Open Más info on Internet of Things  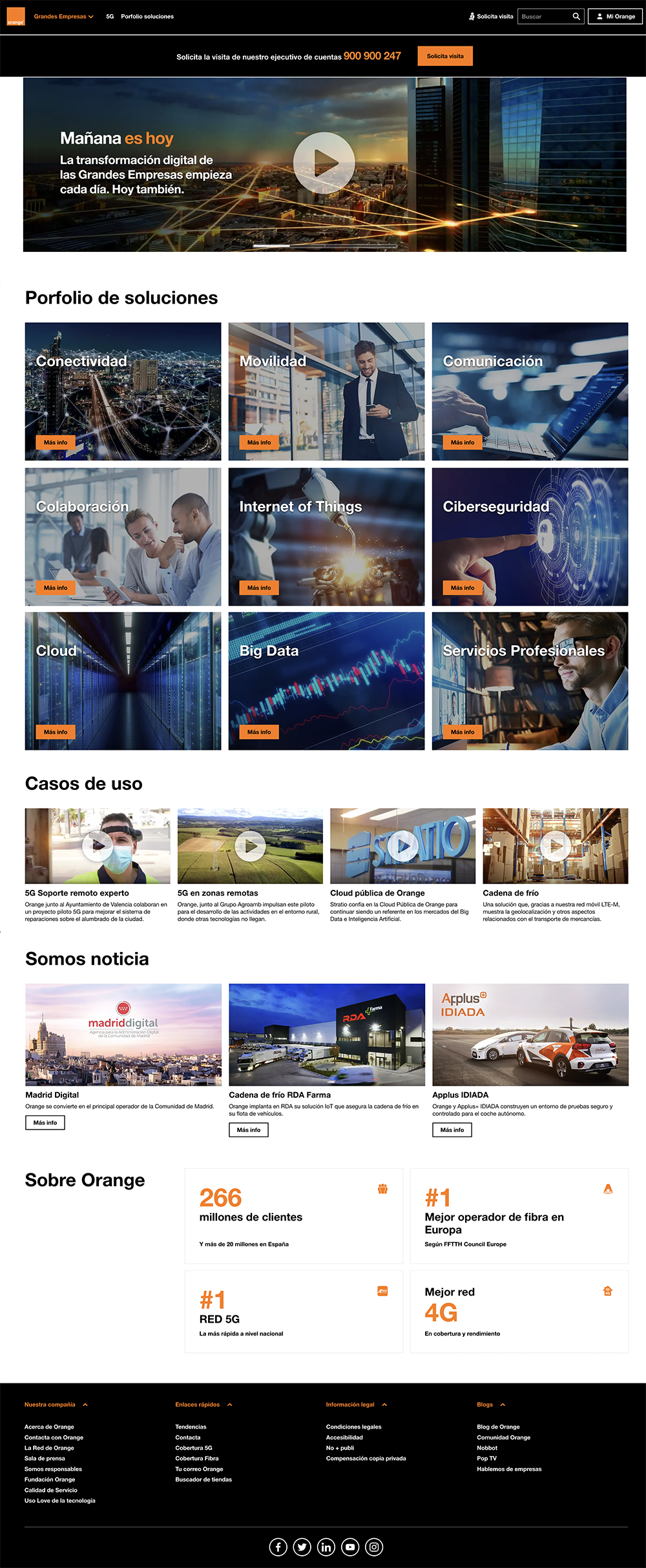click(259, 588)
